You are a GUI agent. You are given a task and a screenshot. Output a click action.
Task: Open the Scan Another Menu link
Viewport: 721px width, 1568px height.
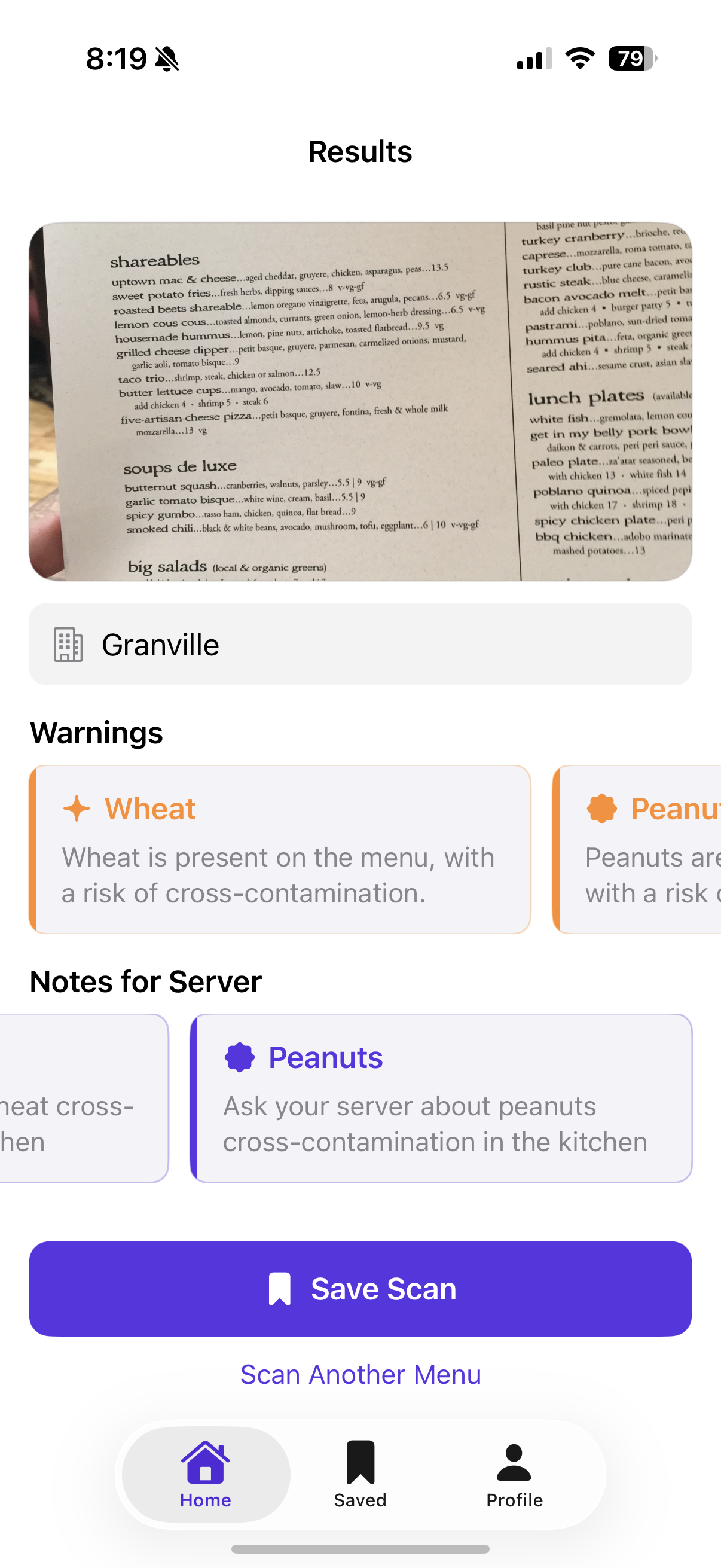coord(360,1374)
